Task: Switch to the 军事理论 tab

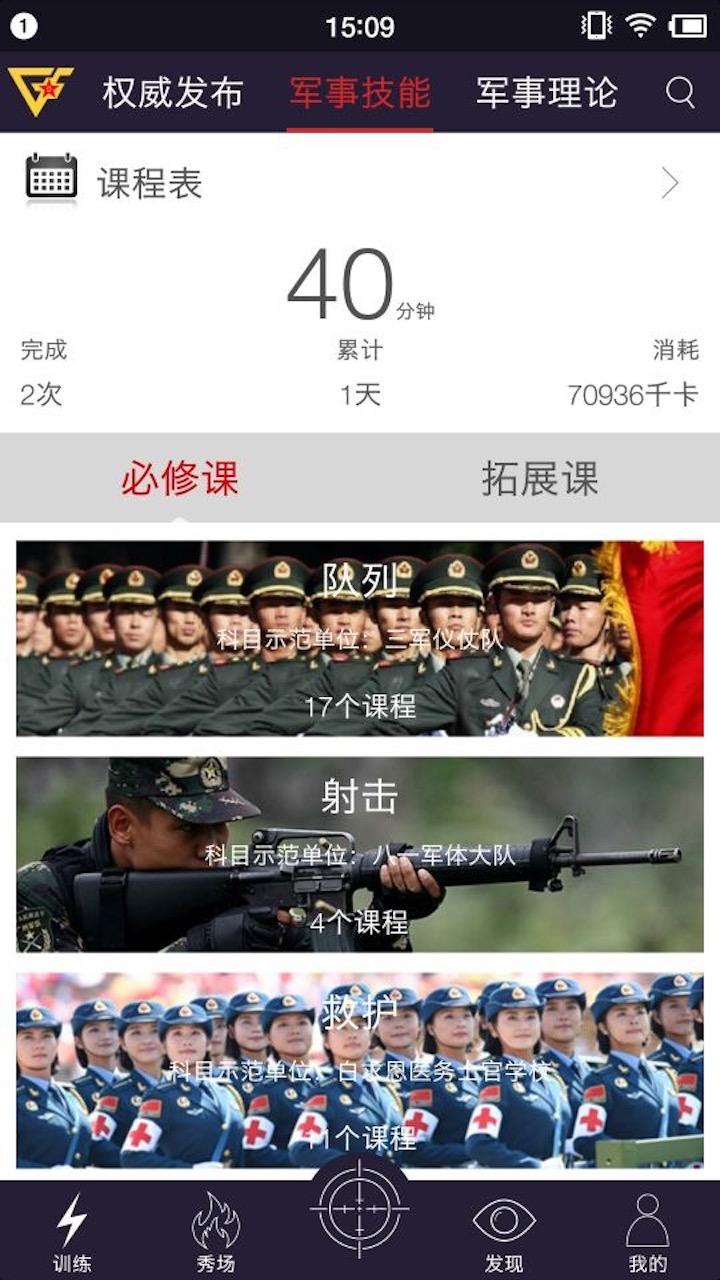Action: pyautogui.click(x=546, y=93)
